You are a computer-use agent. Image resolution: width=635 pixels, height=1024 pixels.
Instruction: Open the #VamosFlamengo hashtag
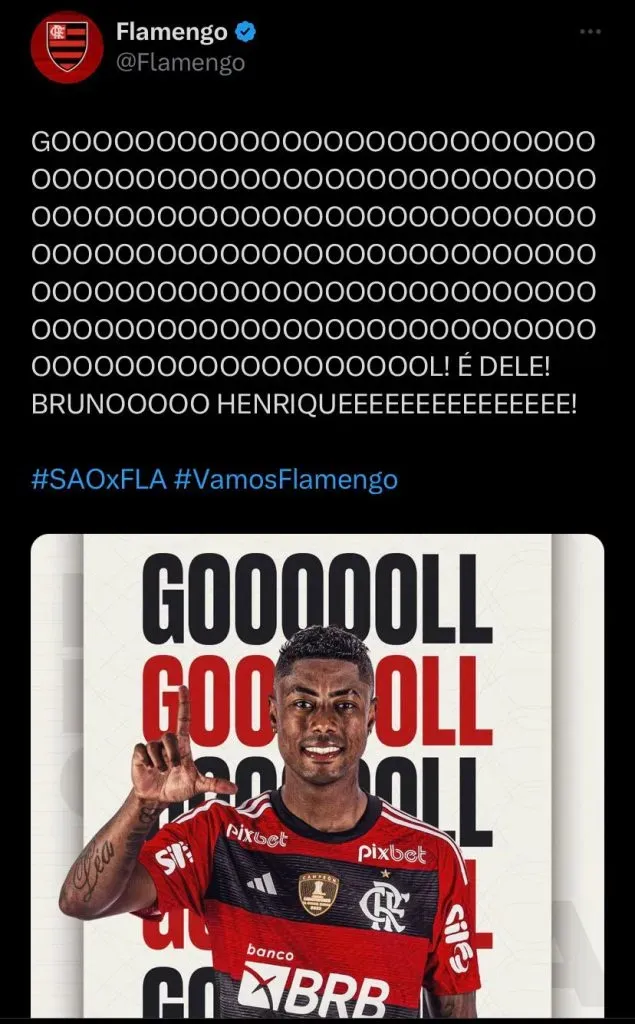coord(286,480)
